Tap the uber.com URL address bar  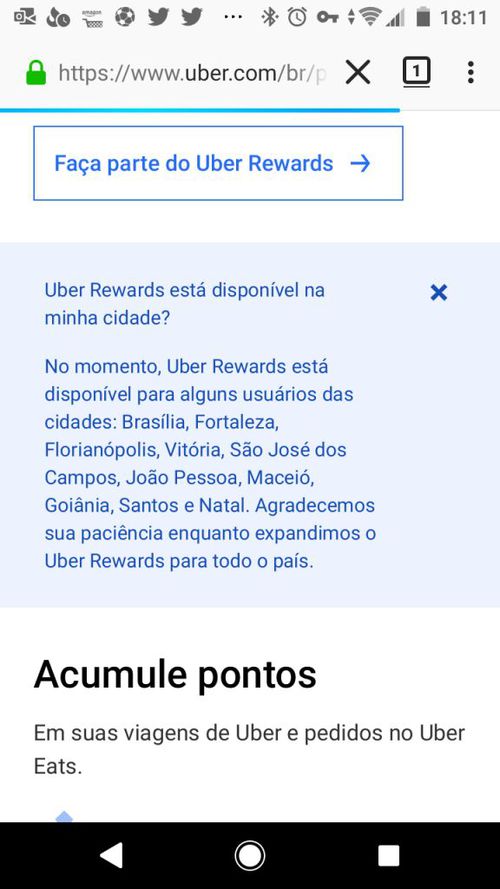point(192,73)
